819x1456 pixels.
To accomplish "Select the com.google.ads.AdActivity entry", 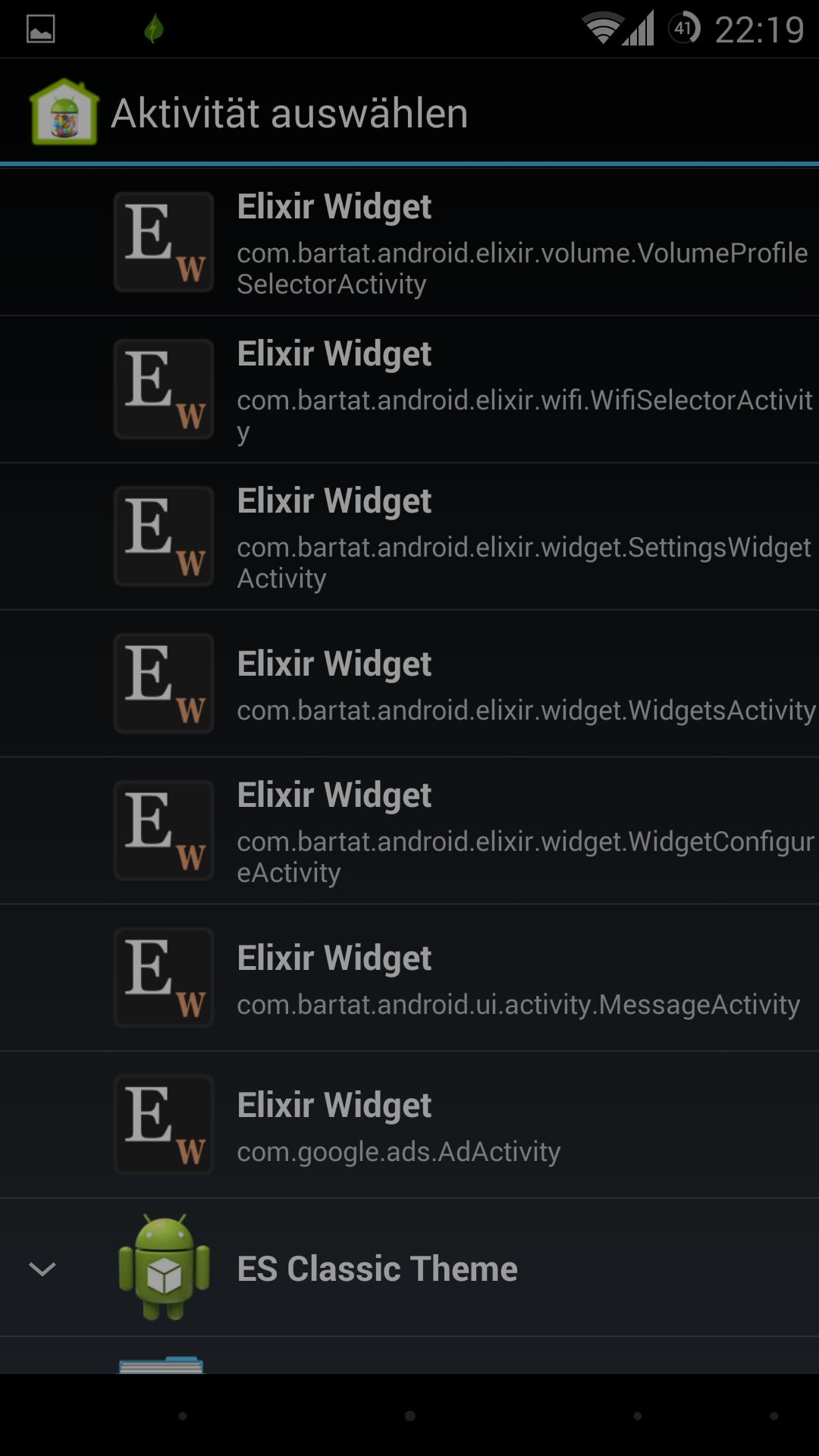I will [409, 1125].
